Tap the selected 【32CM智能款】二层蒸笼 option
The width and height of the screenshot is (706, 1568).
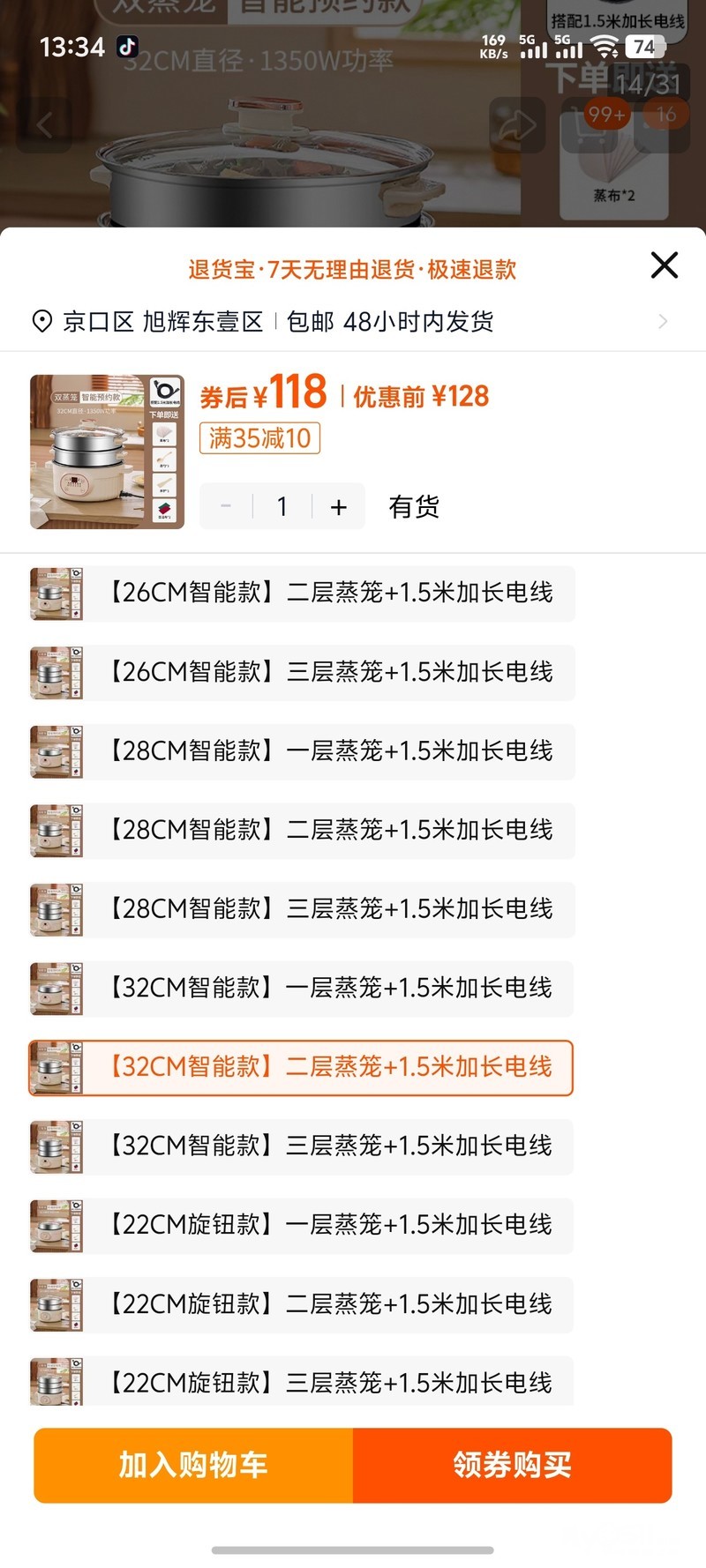pos(302,1067)
